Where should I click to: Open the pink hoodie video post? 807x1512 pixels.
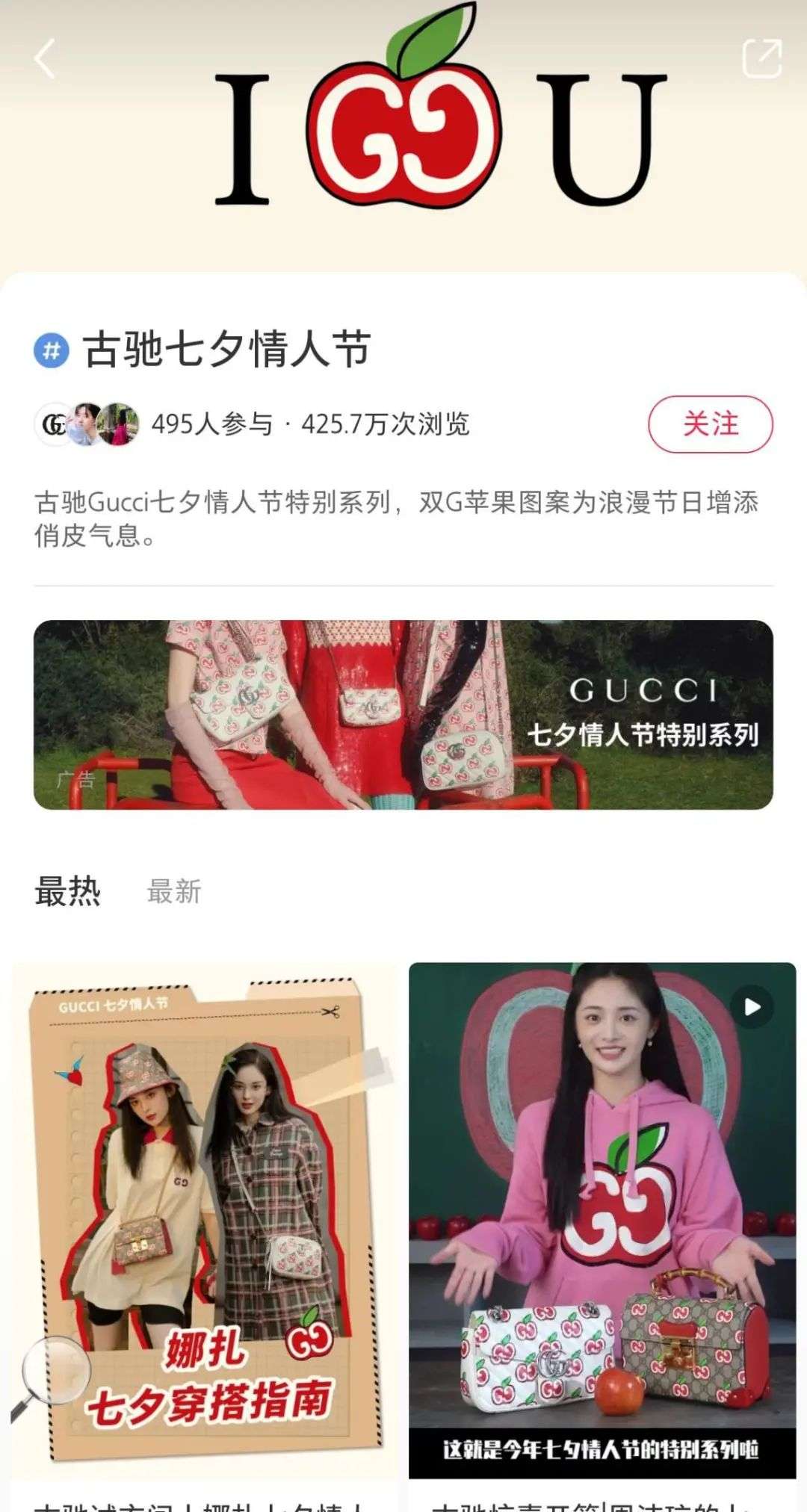(x=602, y=1218)
